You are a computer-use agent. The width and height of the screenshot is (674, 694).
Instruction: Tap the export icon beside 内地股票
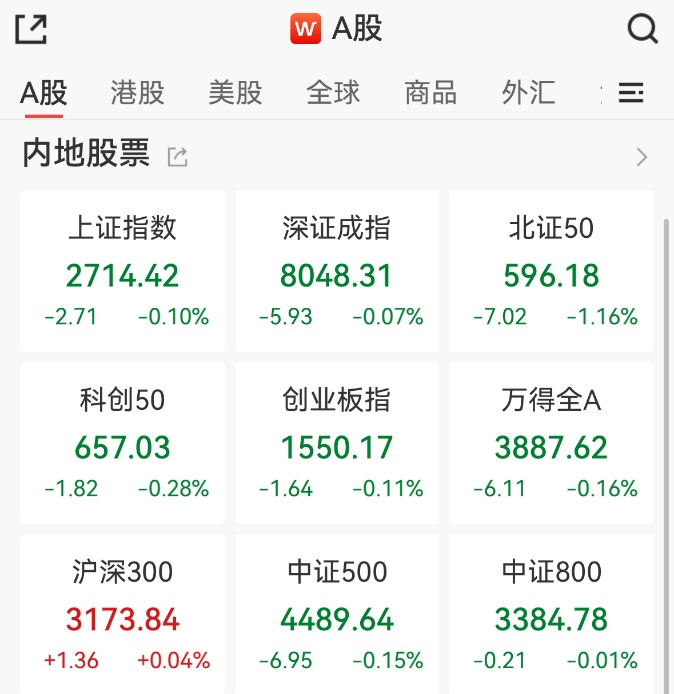click(x=177, y=156)
